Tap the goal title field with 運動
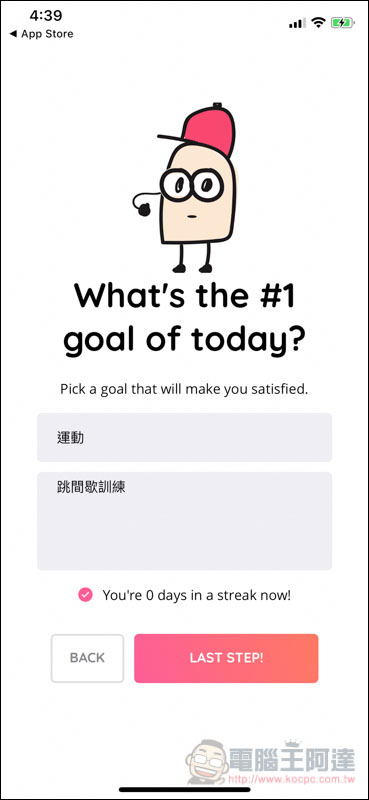 (184, 437)
